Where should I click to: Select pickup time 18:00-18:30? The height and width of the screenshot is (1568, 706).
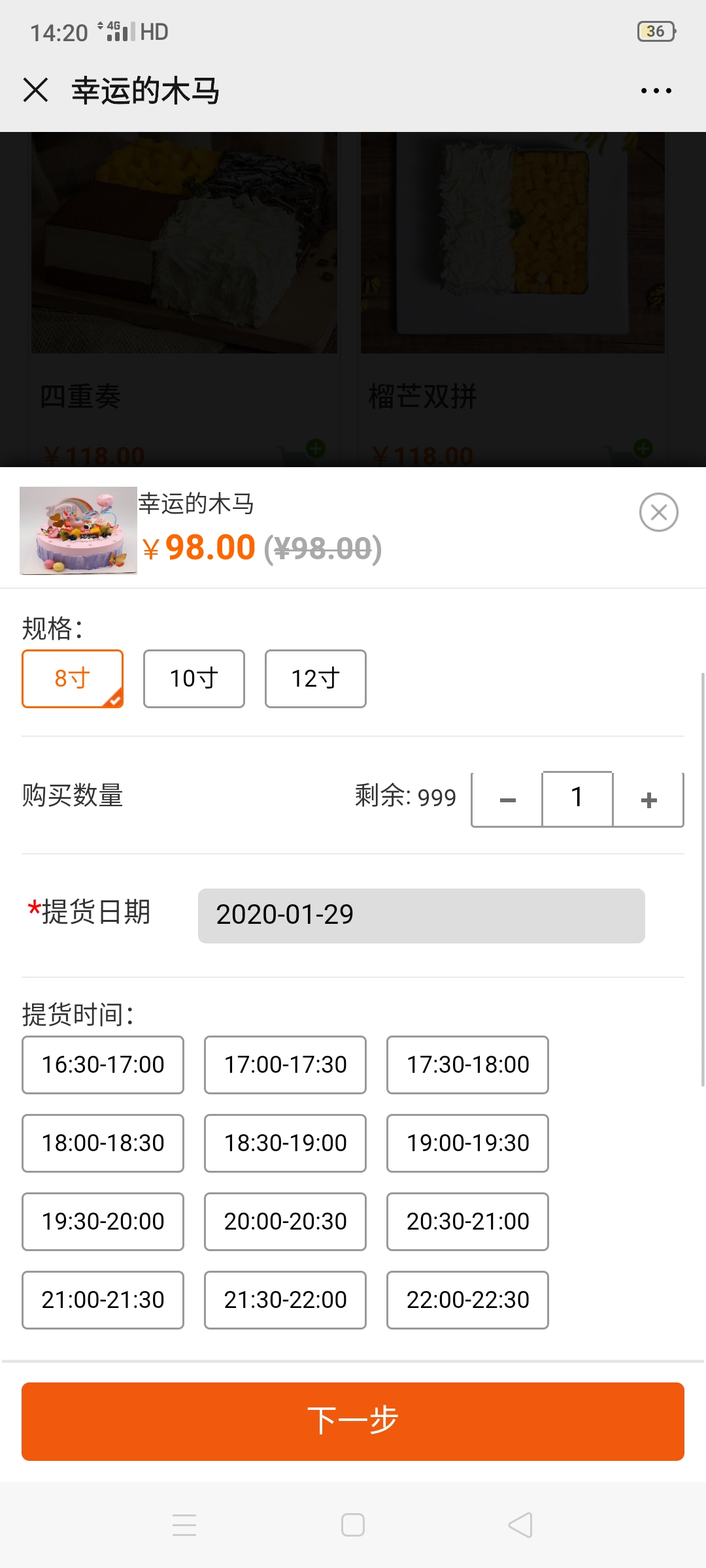tap(103, 1143)
